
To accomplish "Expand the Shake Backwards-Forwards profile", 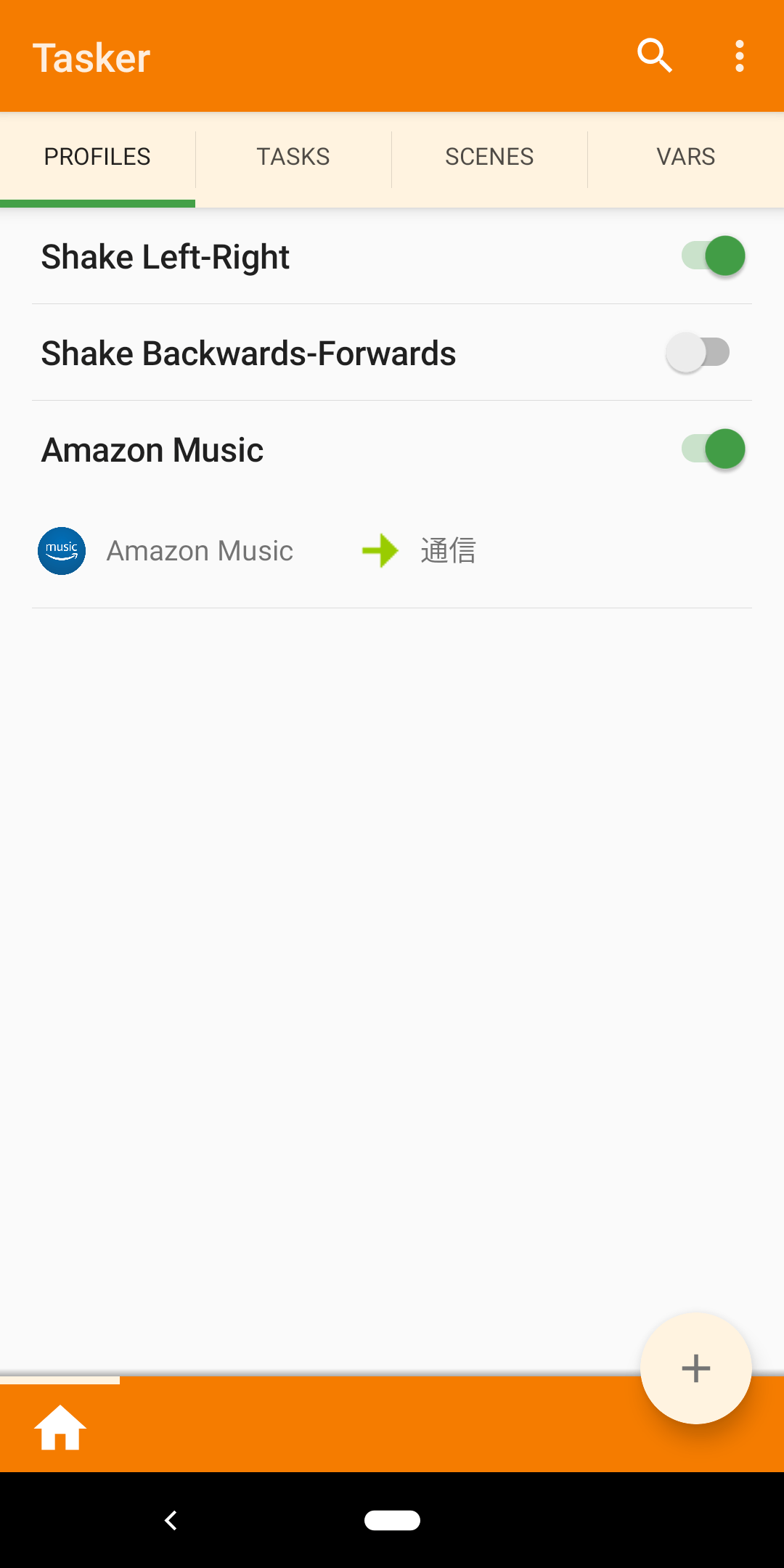I will 248,353.
